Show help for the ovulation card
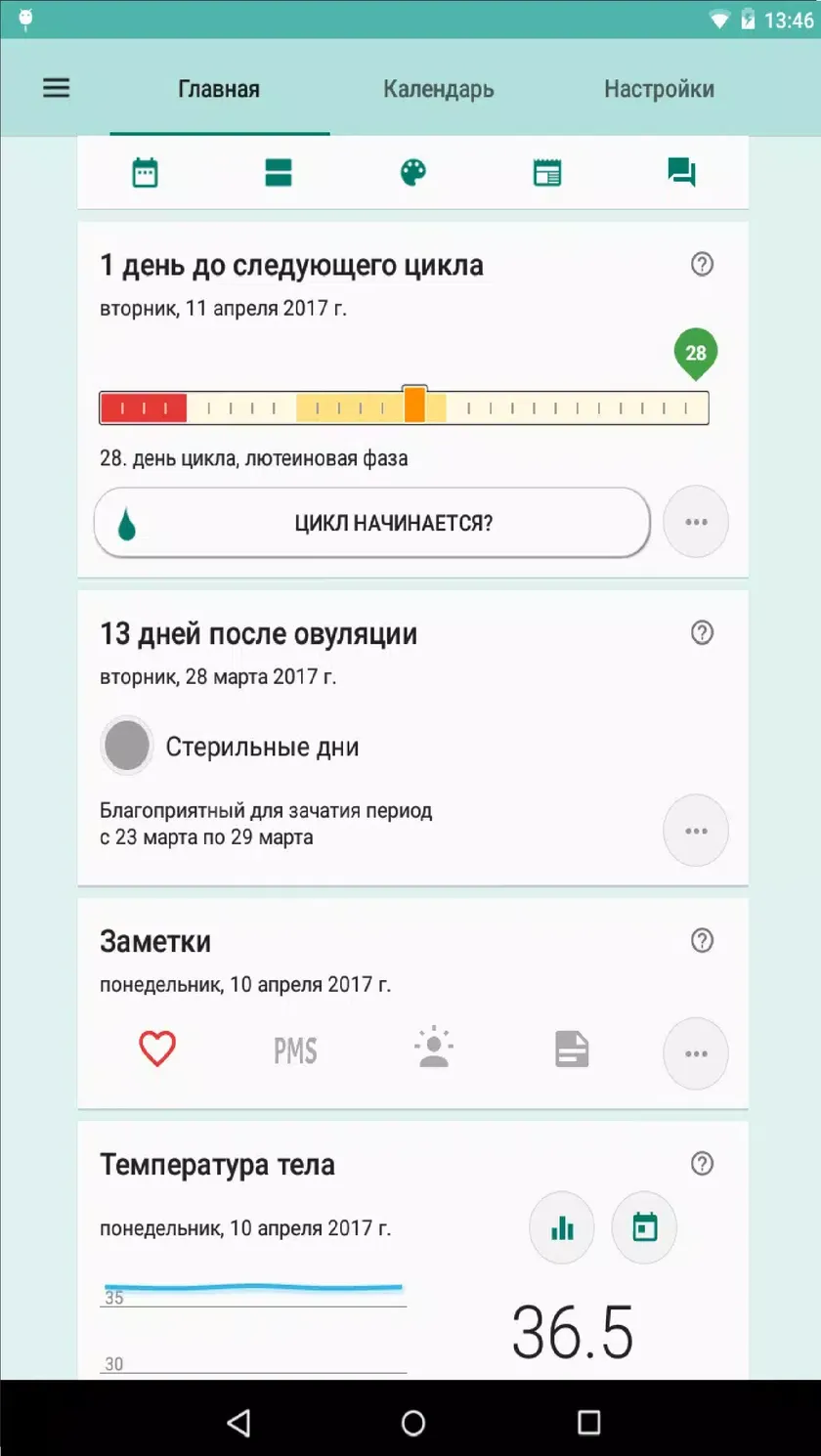 click(702, 632)
